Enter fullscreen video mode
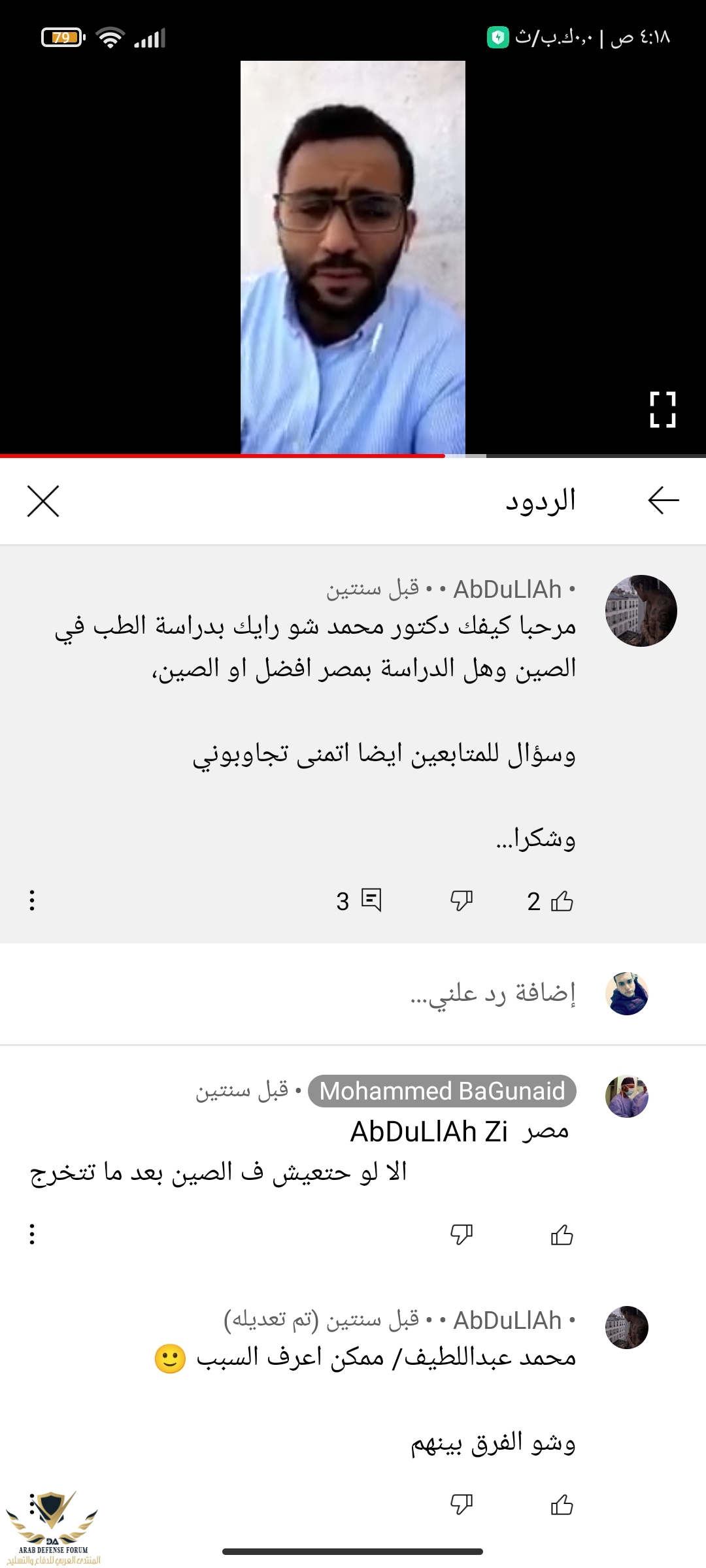The width and height of the screenshot is (706, 1568). (x=662, y=410)
